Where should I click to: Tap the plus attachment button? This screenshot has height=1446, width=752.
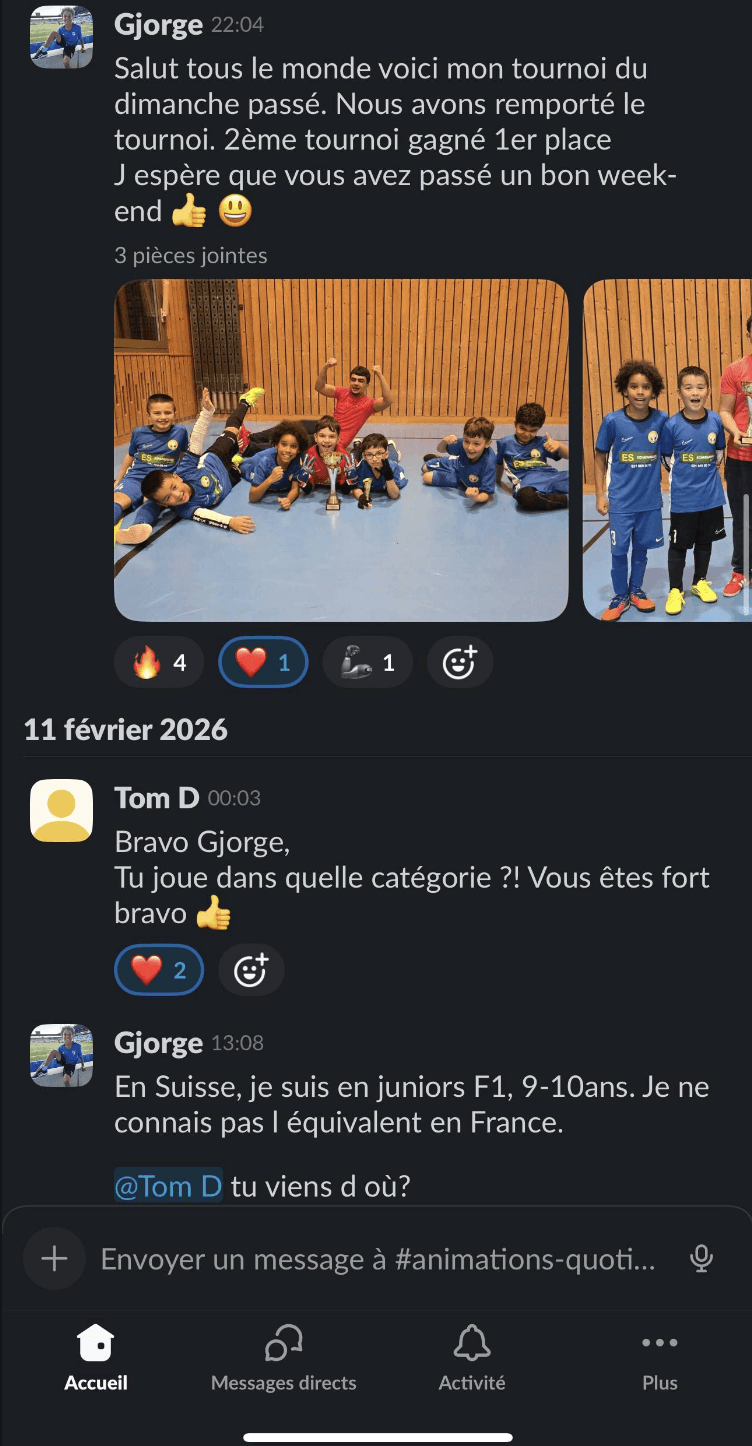pos(54,1258)
